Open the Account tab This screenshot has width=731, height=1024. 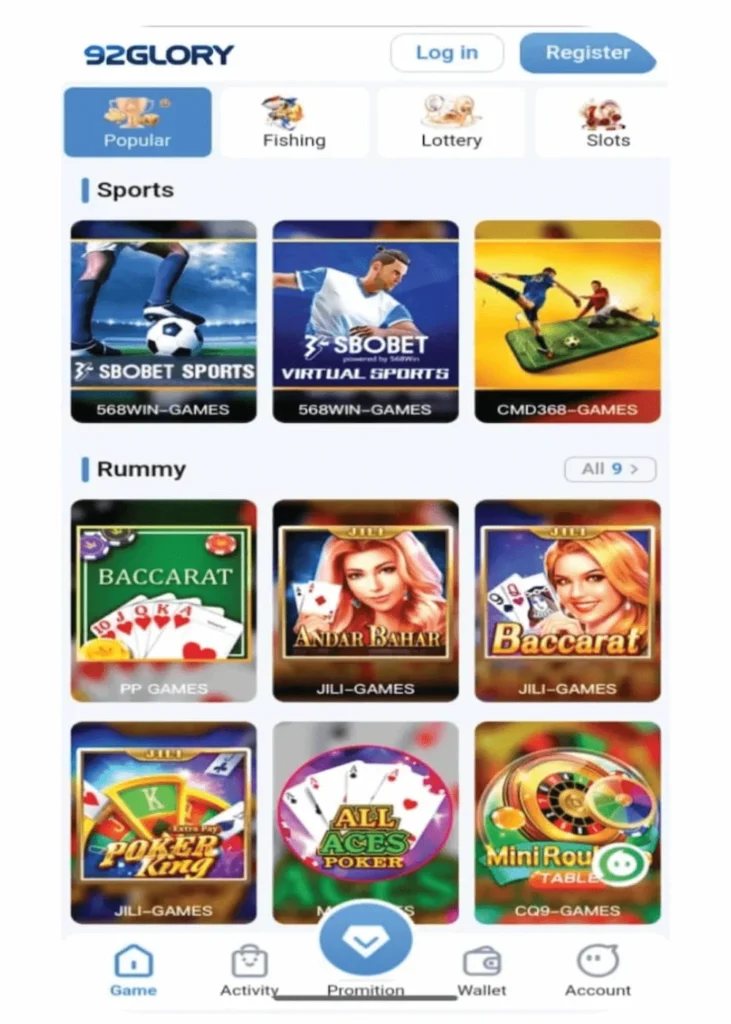coord(598,970)
